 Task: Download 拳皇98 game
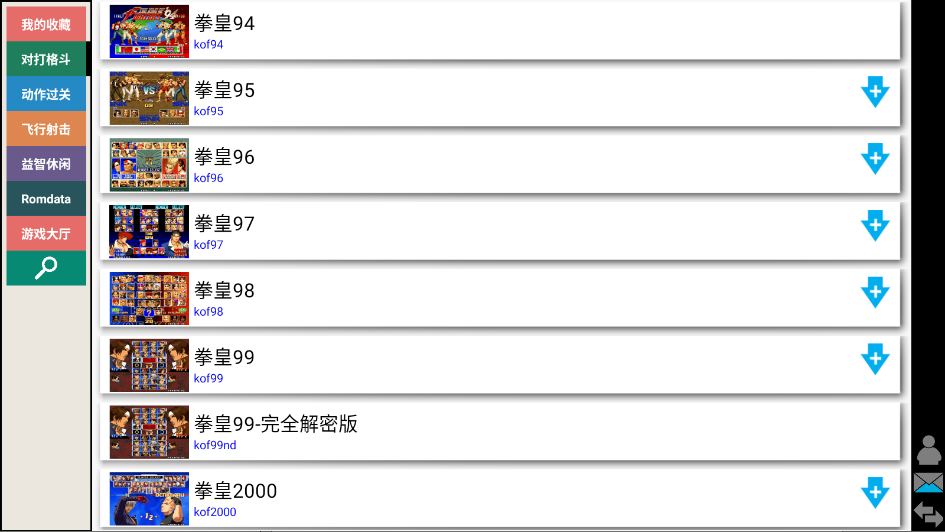click(875, 293)
